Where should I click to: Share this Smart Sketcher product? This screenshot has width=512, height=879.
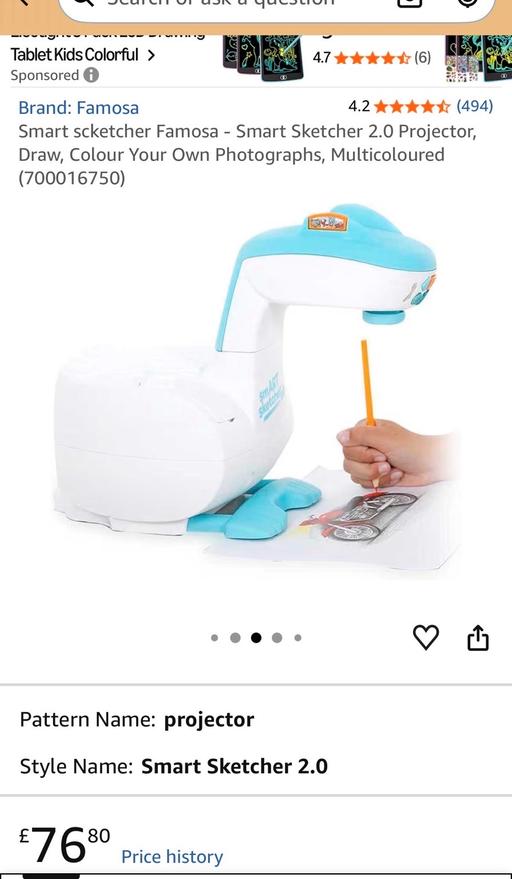pos(478,637)
